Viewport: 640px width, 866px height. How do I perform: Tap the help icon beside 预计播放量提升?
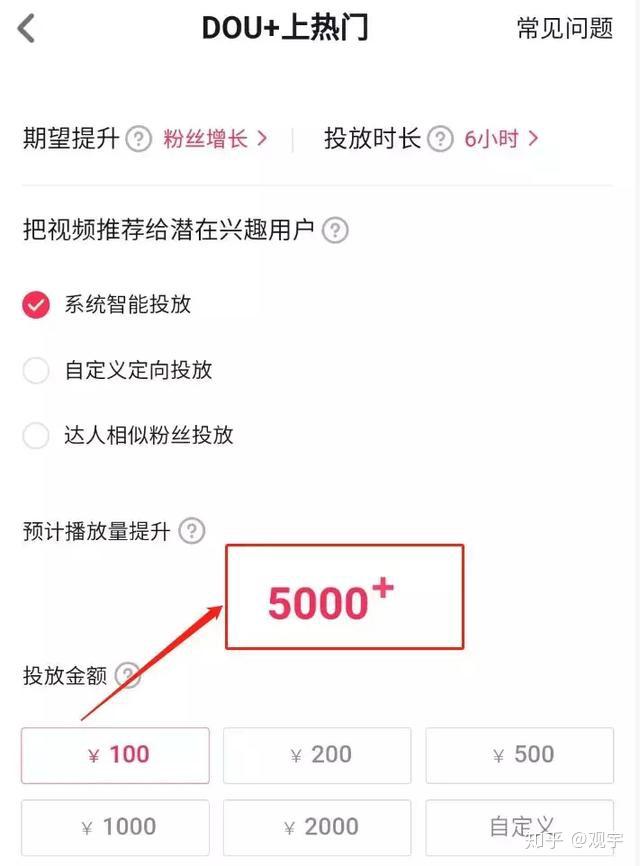pos(192,531)
